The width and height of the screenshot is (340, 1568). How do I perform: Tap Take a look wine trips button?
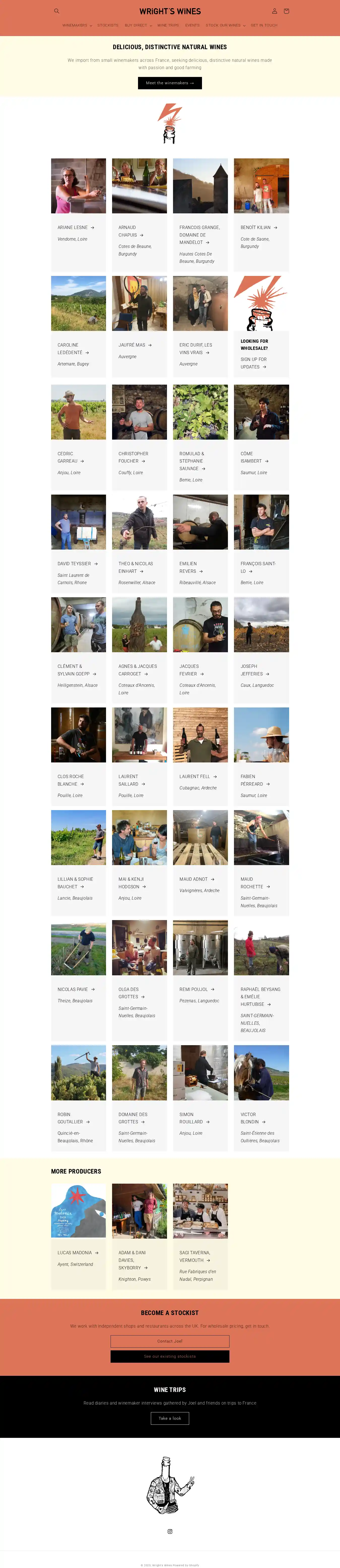point(170,1418)
